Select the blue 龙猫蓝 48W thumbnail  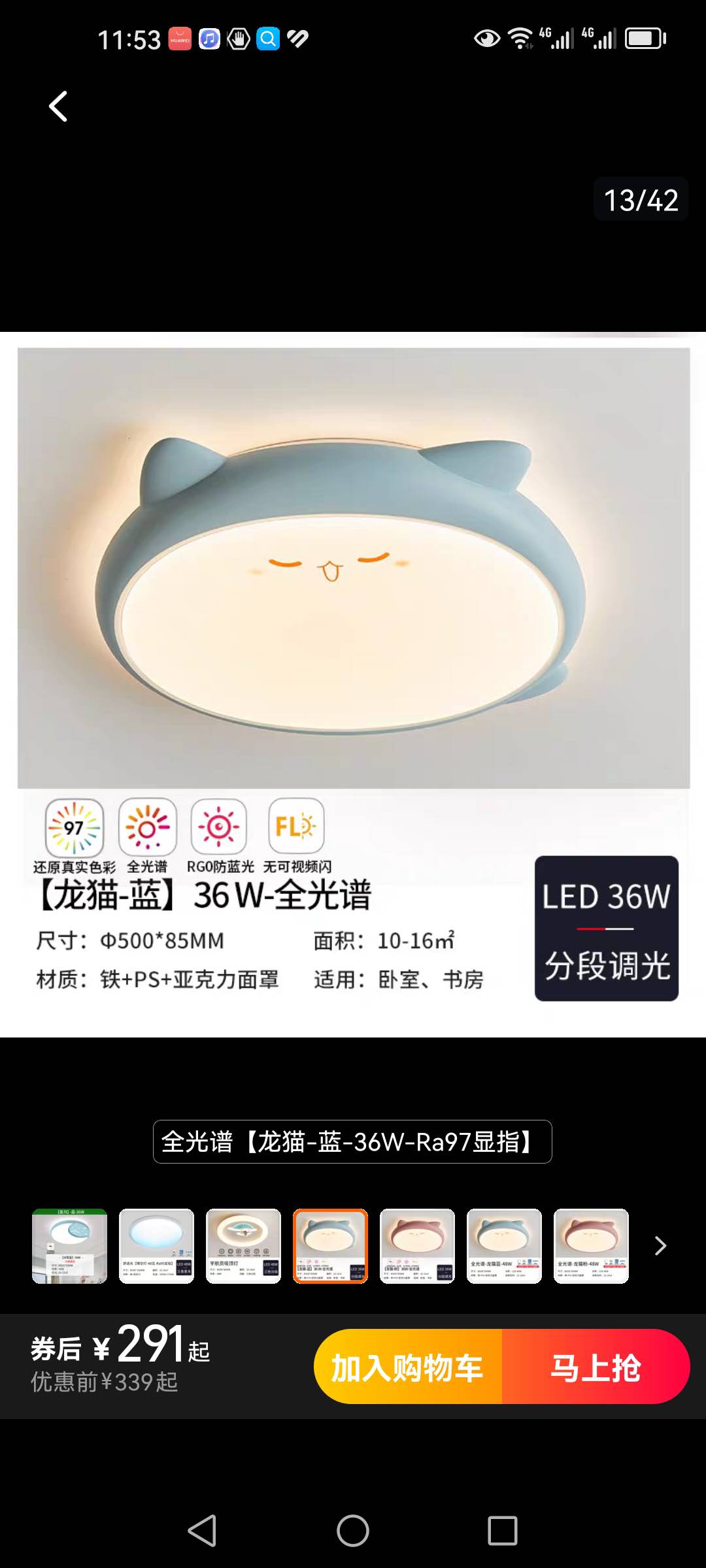[x=504, y=1246]
